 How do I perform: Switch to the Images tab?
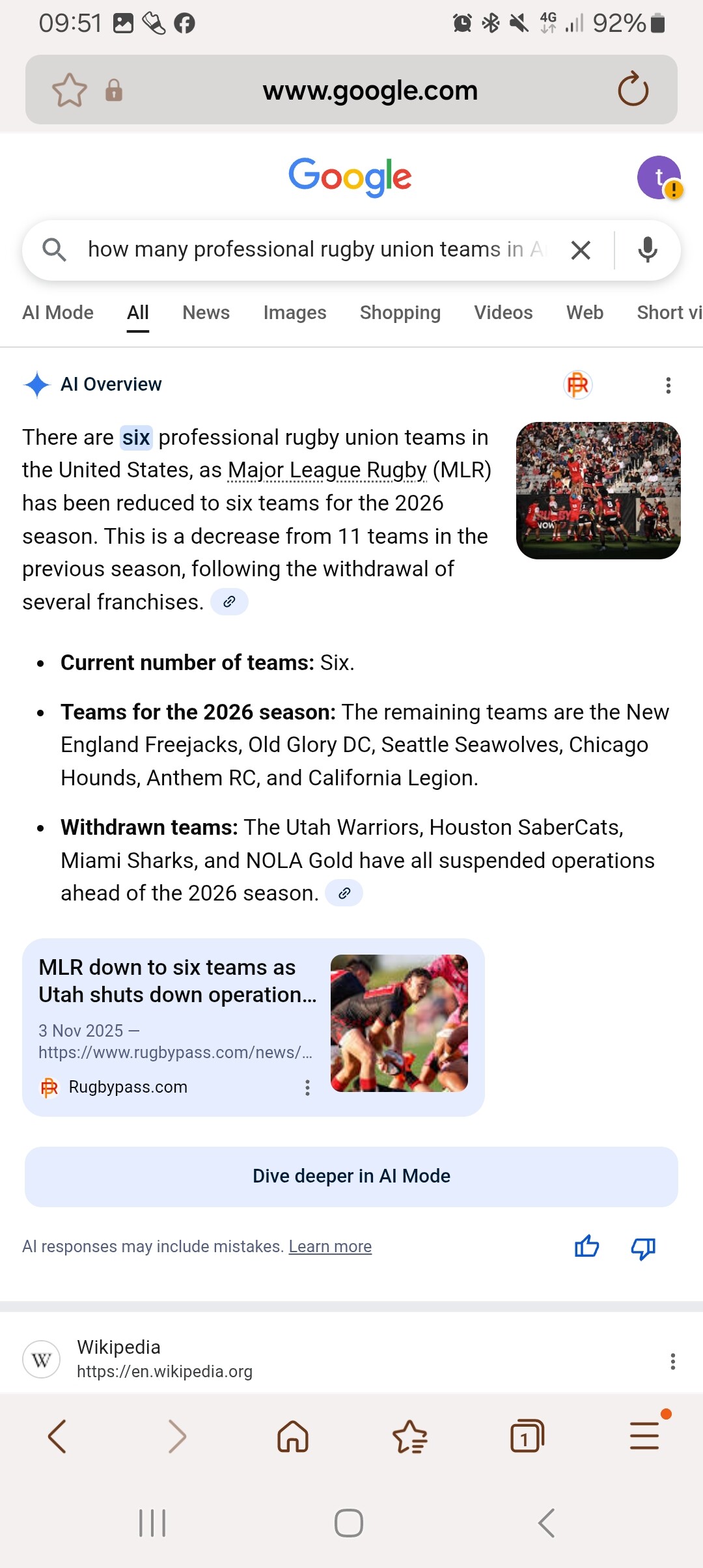295,313
